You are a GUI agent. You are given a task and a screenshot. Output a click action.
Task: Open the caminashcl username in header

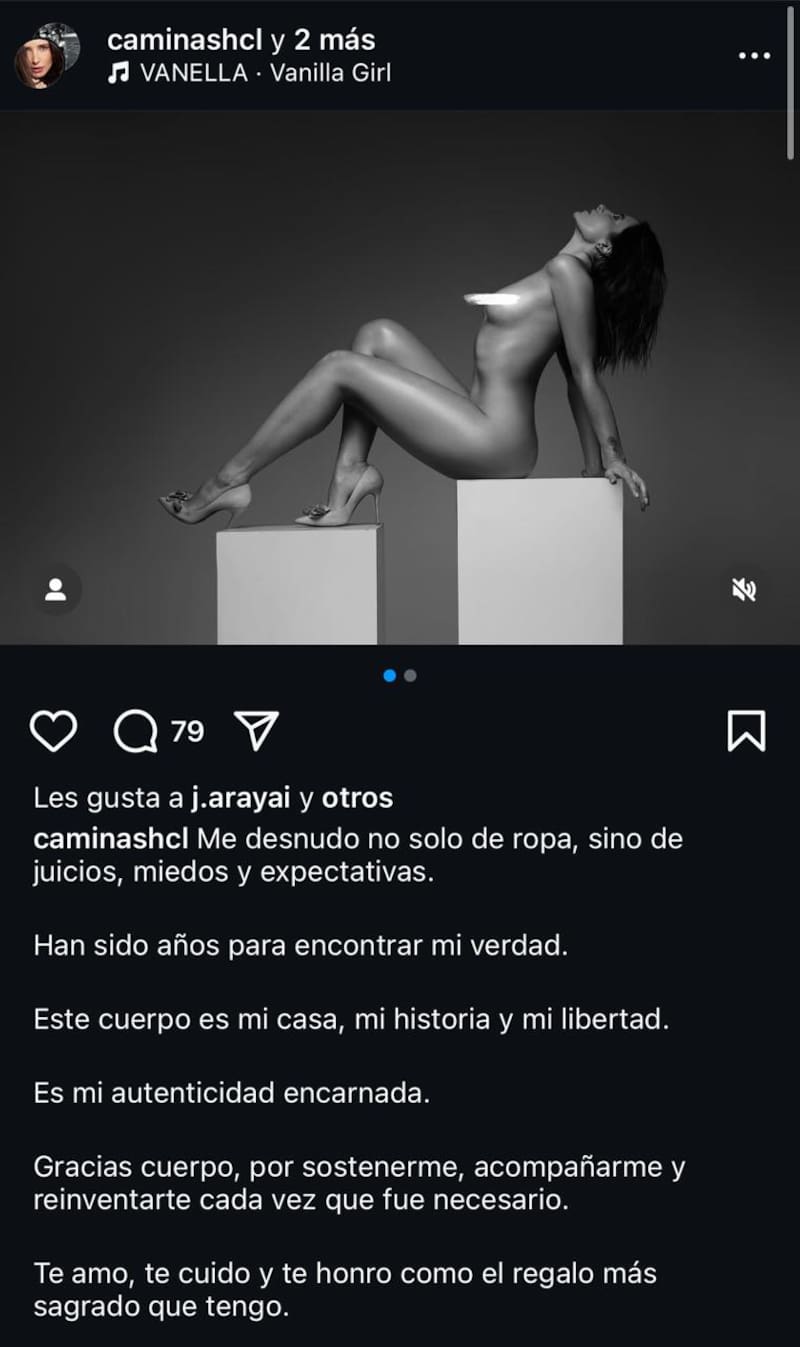185,40
